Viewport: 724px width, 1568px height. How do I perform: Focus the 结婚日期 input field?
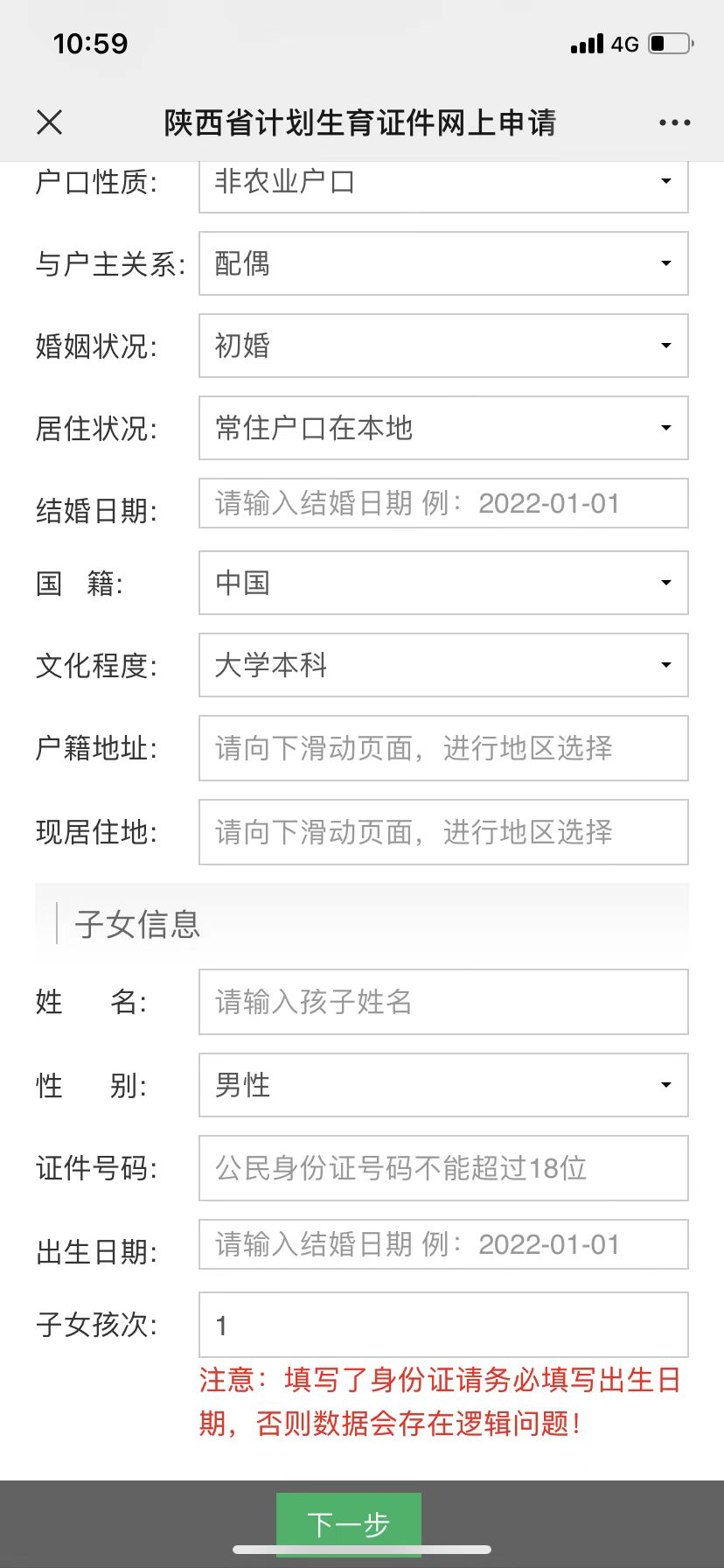[x=443, y=503]
